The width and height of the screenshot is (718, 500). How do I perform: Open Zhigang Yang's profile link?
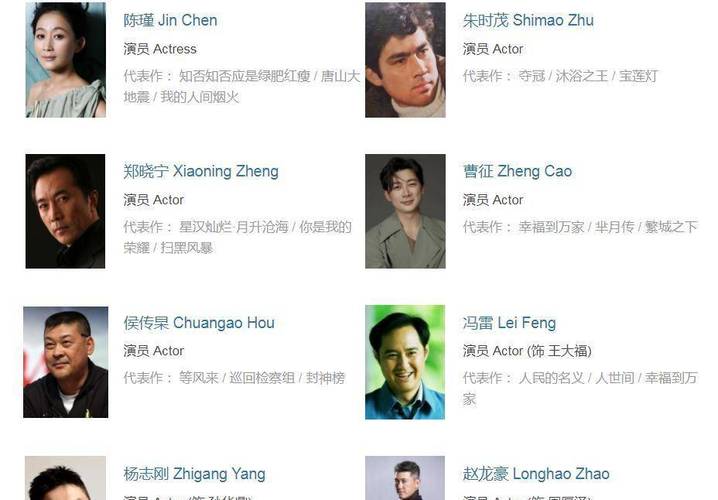coord(194,474)
